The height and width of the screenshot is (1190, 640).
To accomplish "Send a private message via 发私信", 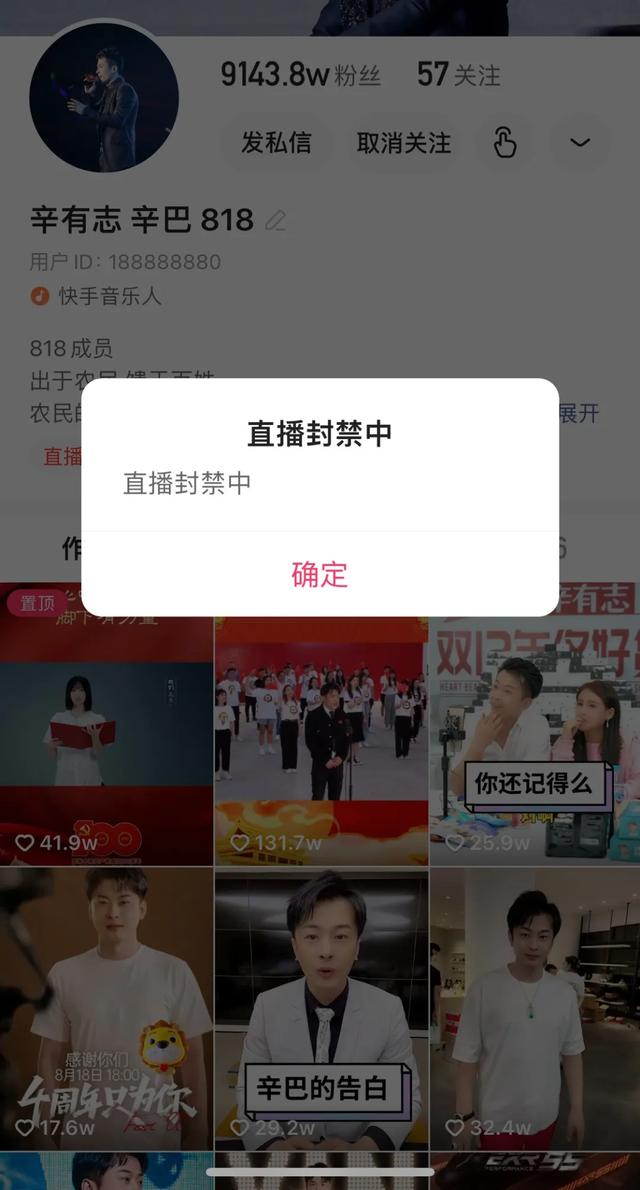I will click(276, 143).
